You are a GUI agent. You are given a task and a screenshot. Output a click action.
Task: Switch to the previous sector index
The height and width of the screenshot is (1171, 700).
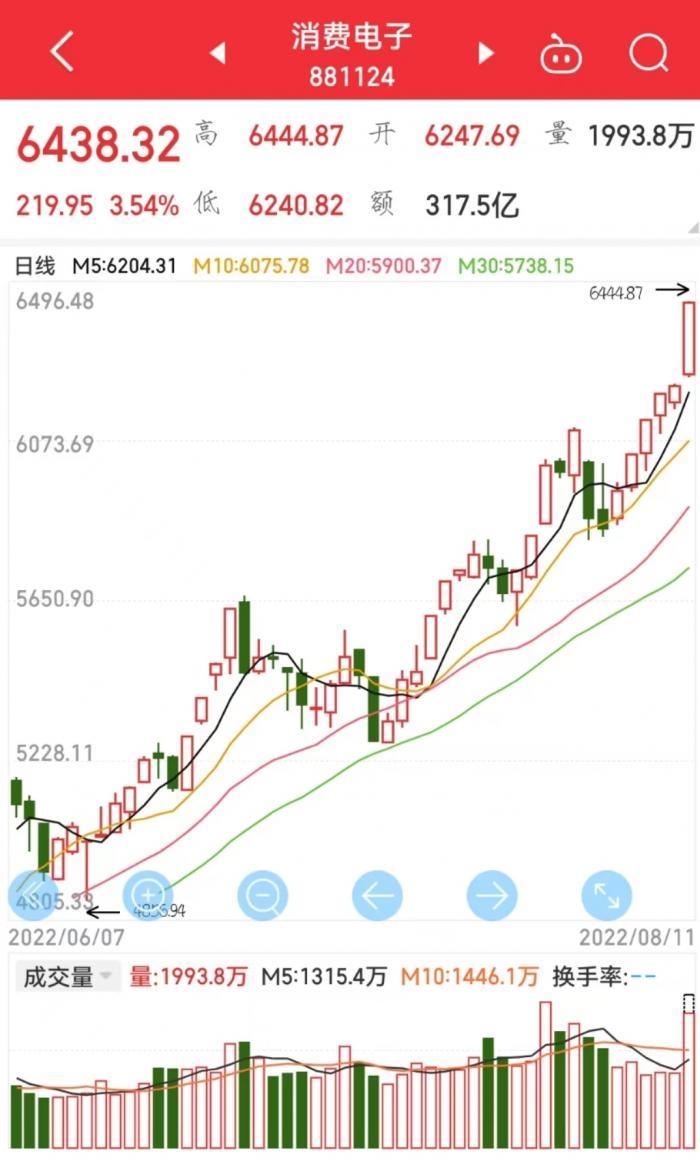pyautogui.click(x=217, y=52)
